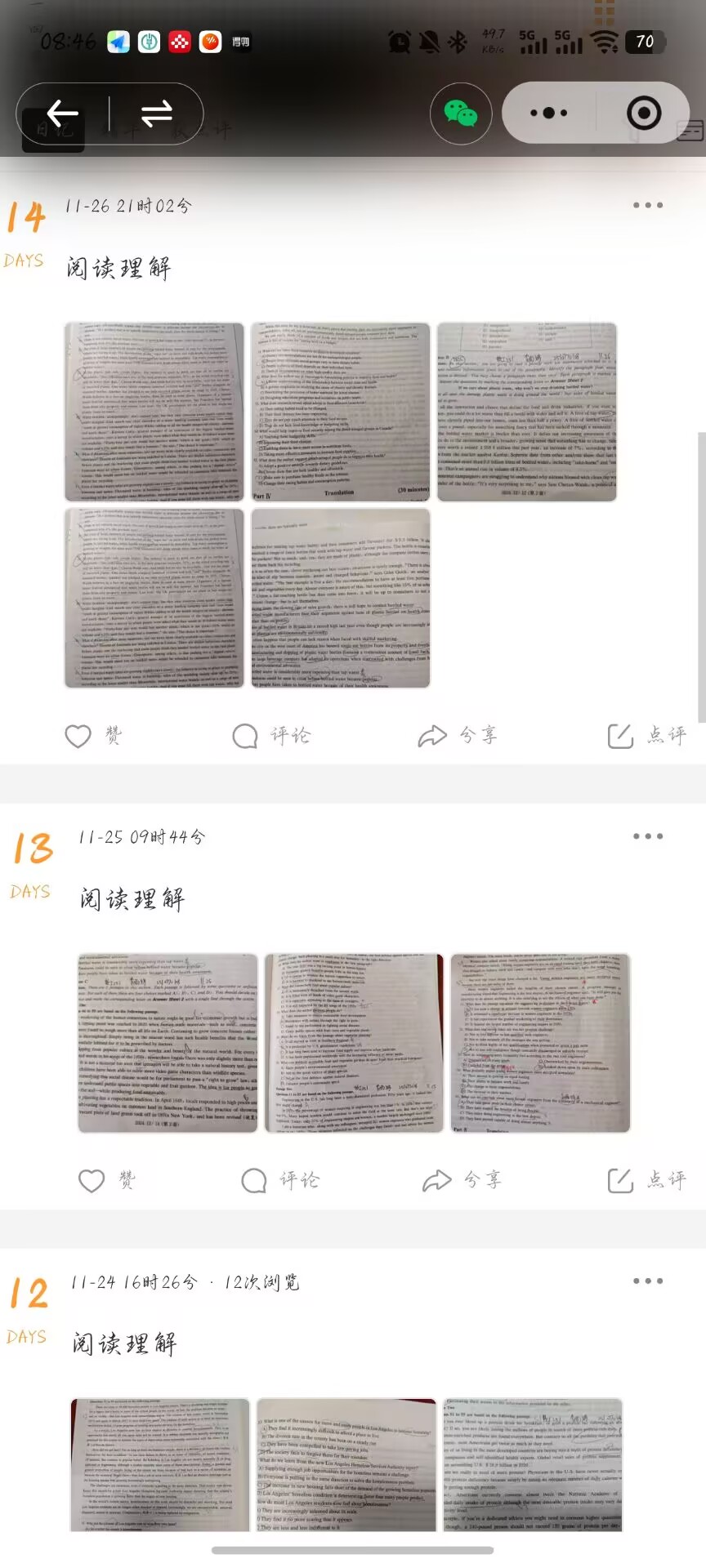This screenshot has width=706, height=1568.
Task: Open the green WeChat icon button
Action: 461,113
